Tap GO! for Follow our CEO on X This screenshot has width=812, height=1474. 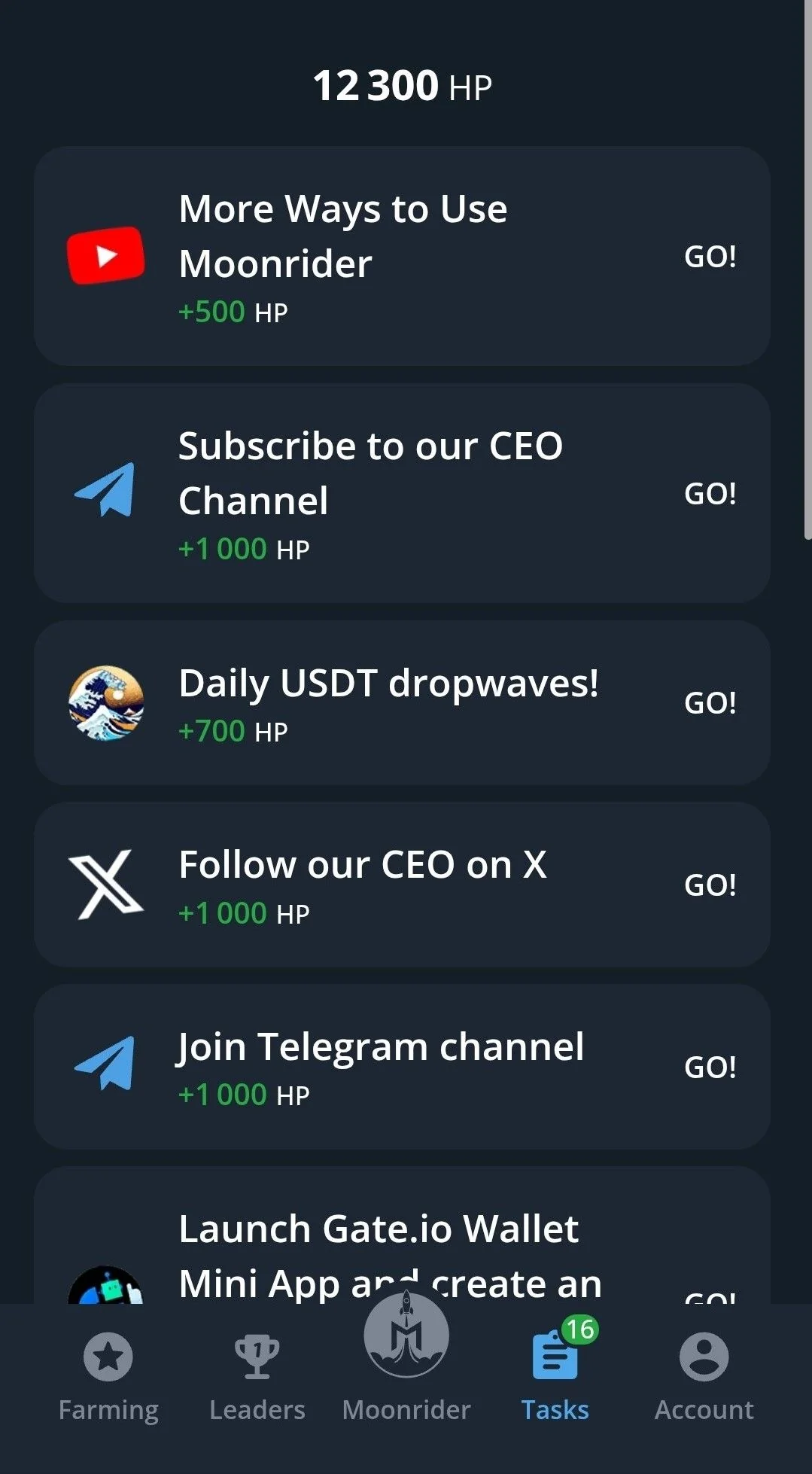(x=710, y=885)
